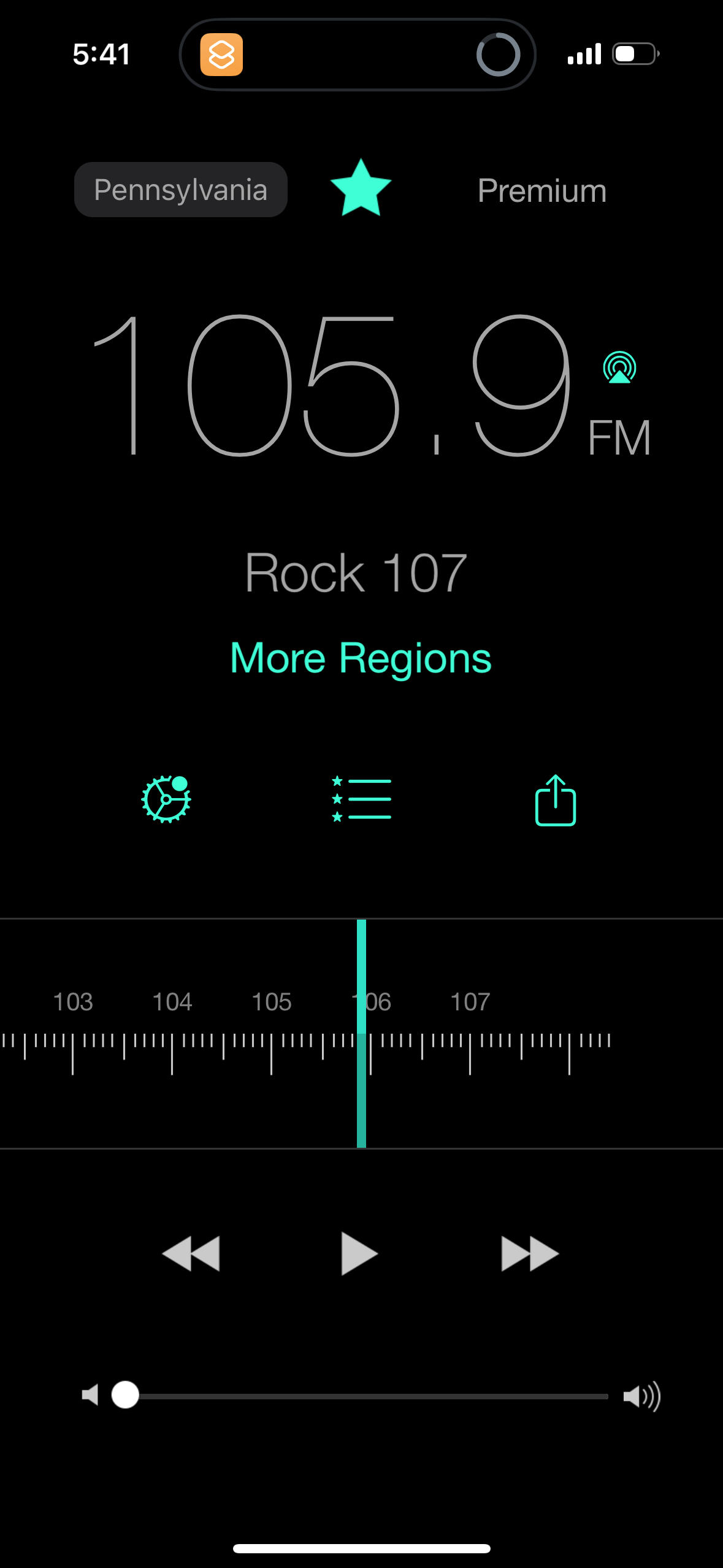Tap the broadcast antenna icon beside the frequency
The image size is (723, 1568).
coord(619,370)
